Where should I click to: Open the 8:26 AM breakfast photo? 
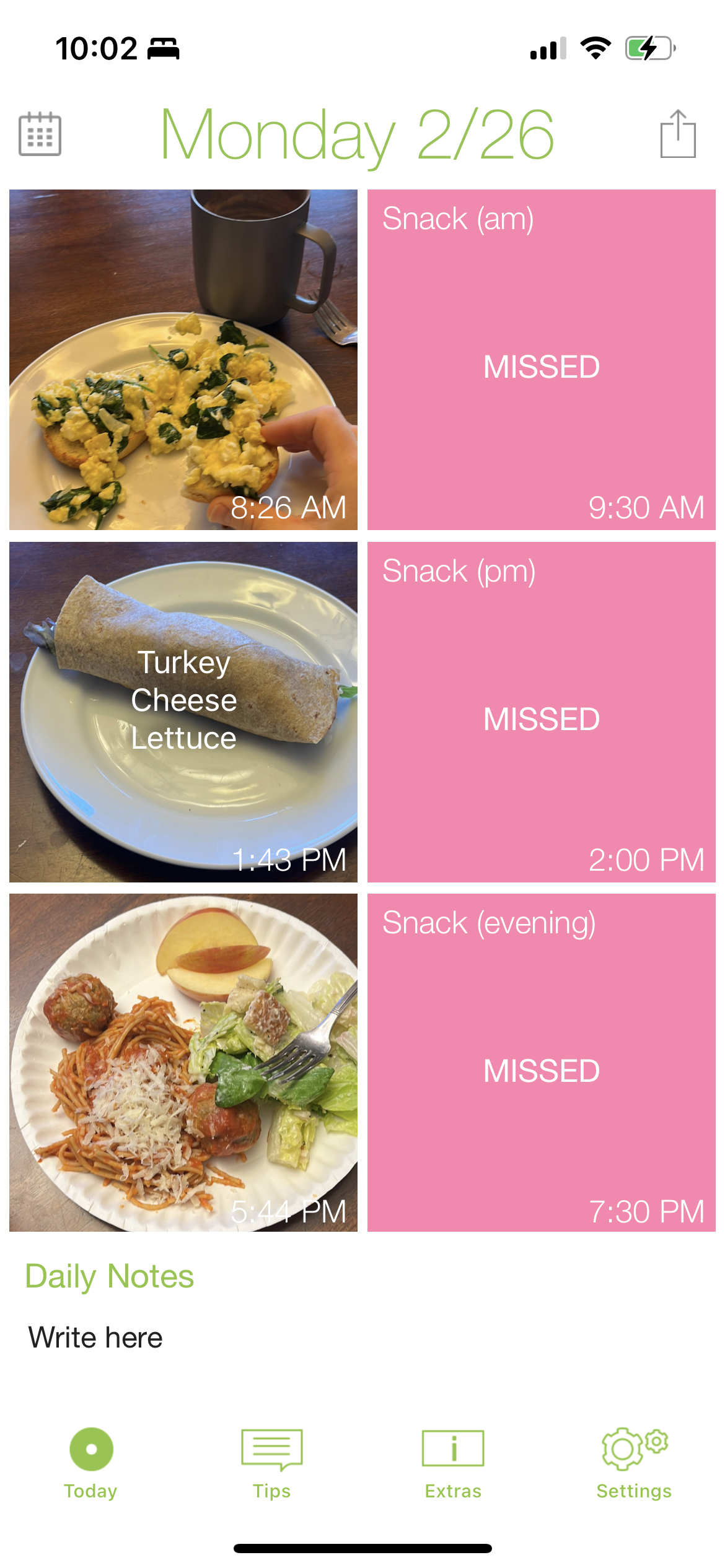pos(183,359)
